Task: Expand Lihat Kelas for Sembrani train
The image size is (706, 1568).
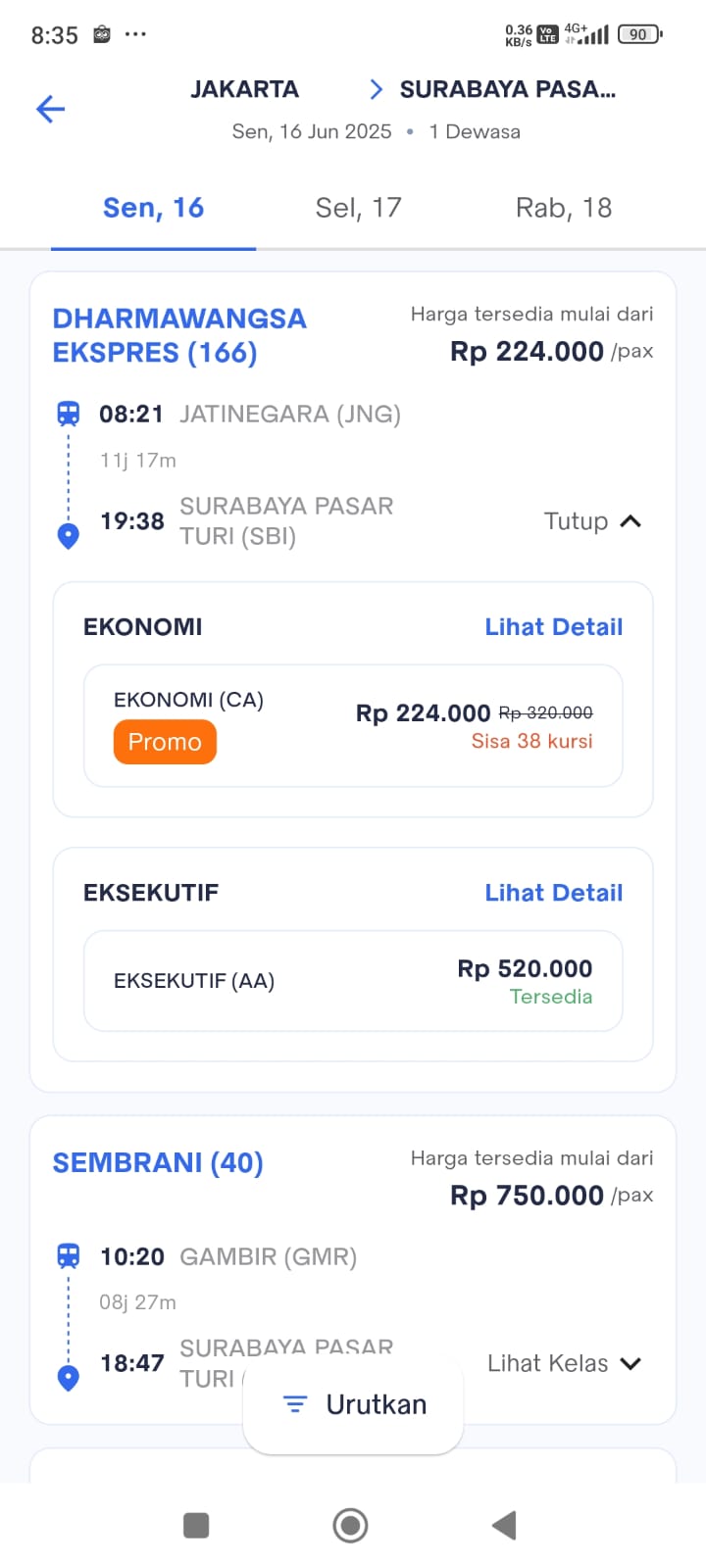Action: pos(564,1363)
